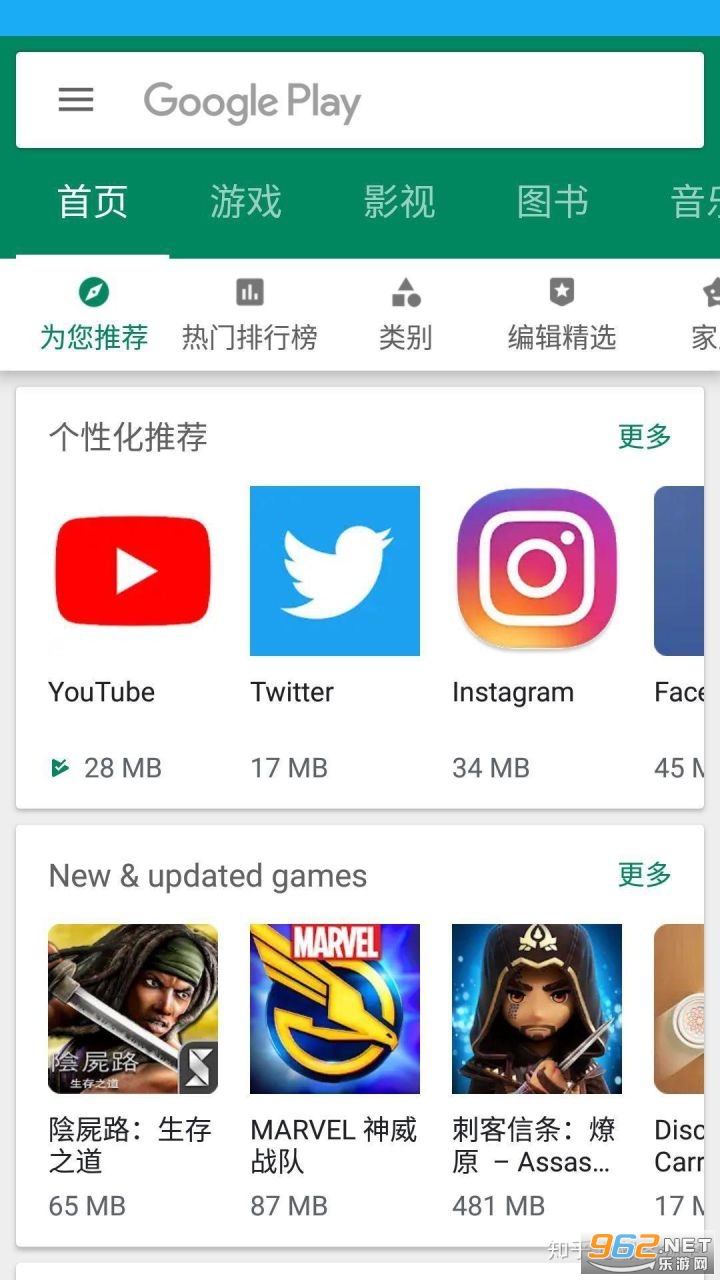This screenshot has height=1280, width=720.
Task: Open the 类别 categories section
Action: tap(405, 312)
